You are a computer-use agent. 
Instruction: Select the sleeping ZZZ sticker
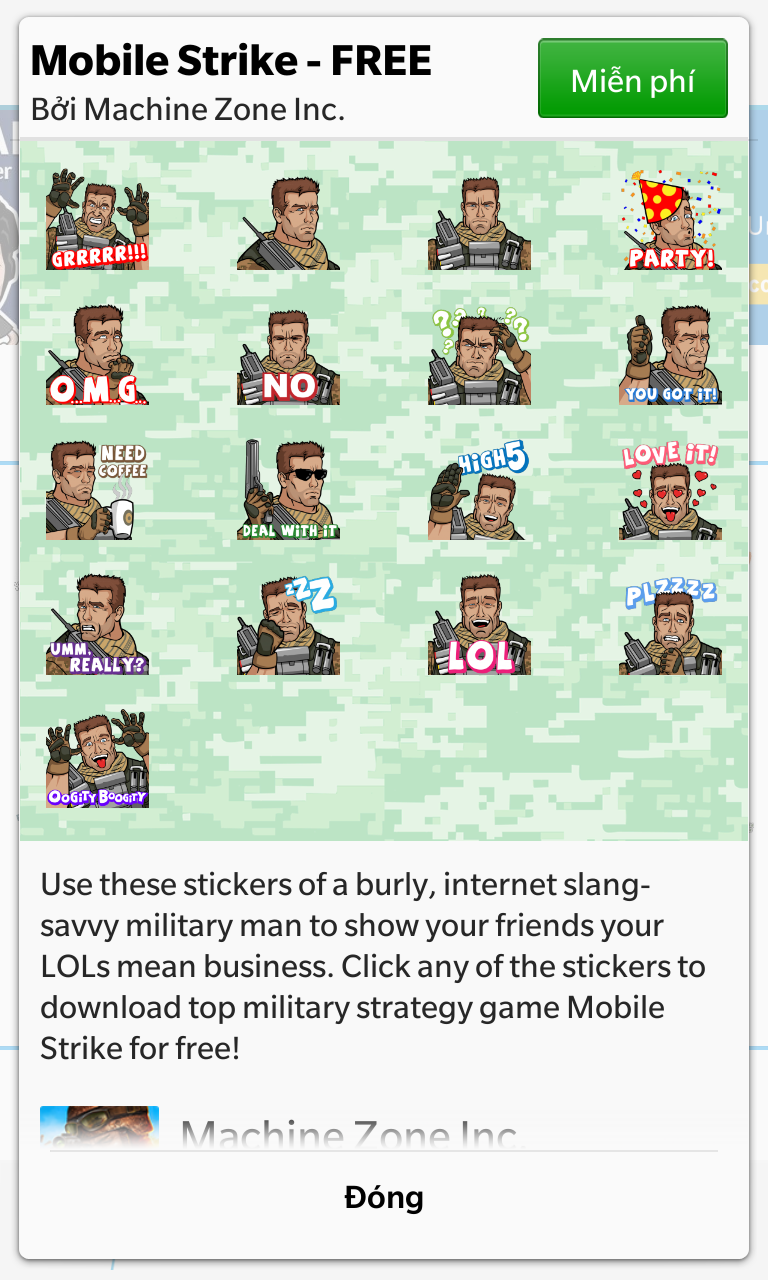pos(288,624)
